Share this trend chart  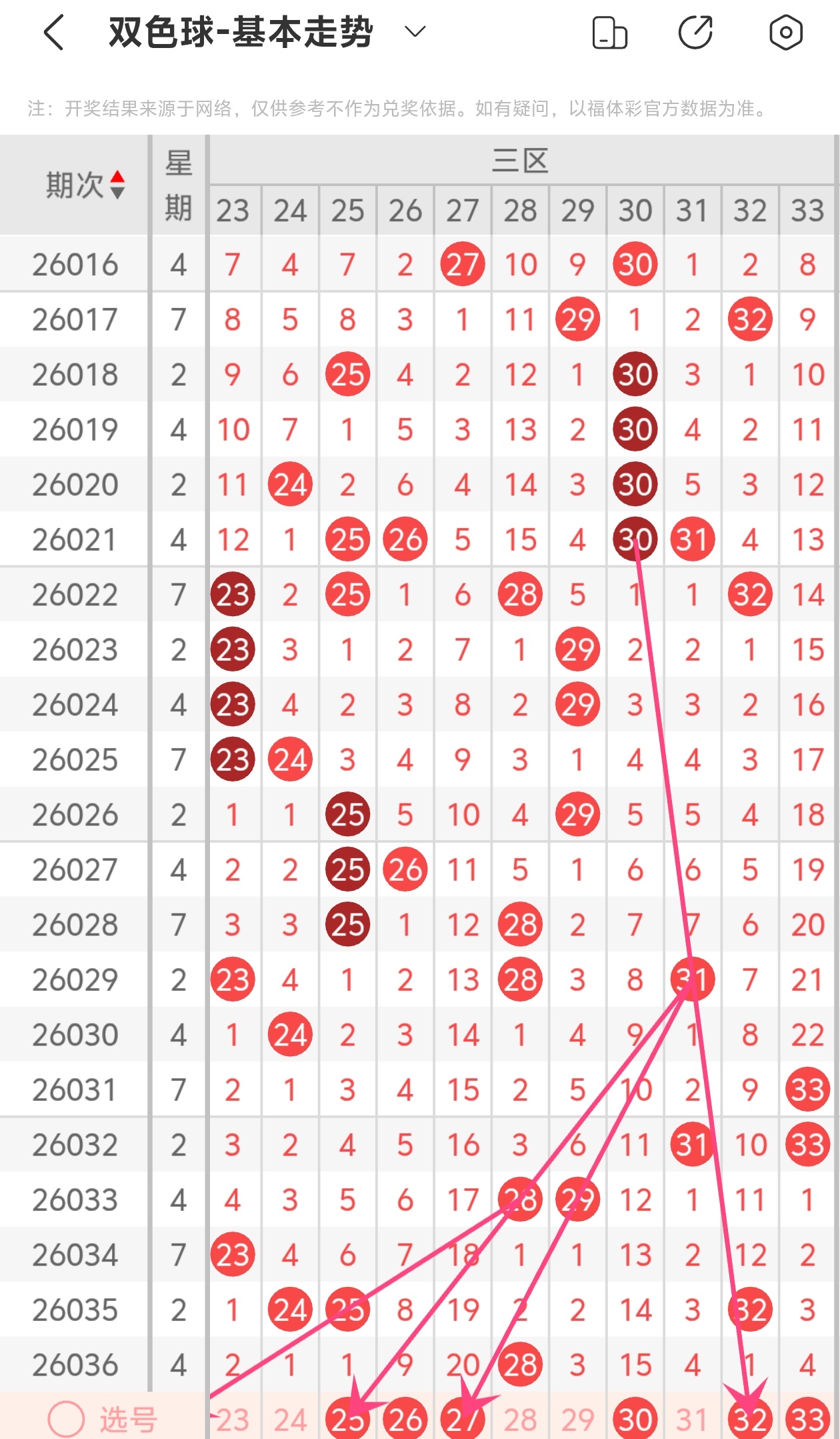pyautogui.click(x=695, y=33)
